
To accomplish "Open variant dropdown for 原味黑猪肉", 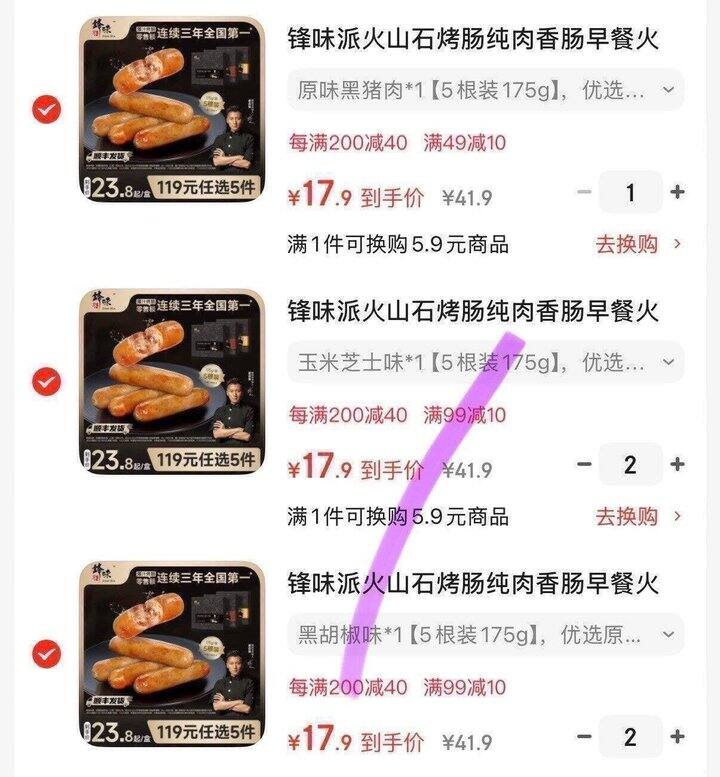I will tap(486, 91).
